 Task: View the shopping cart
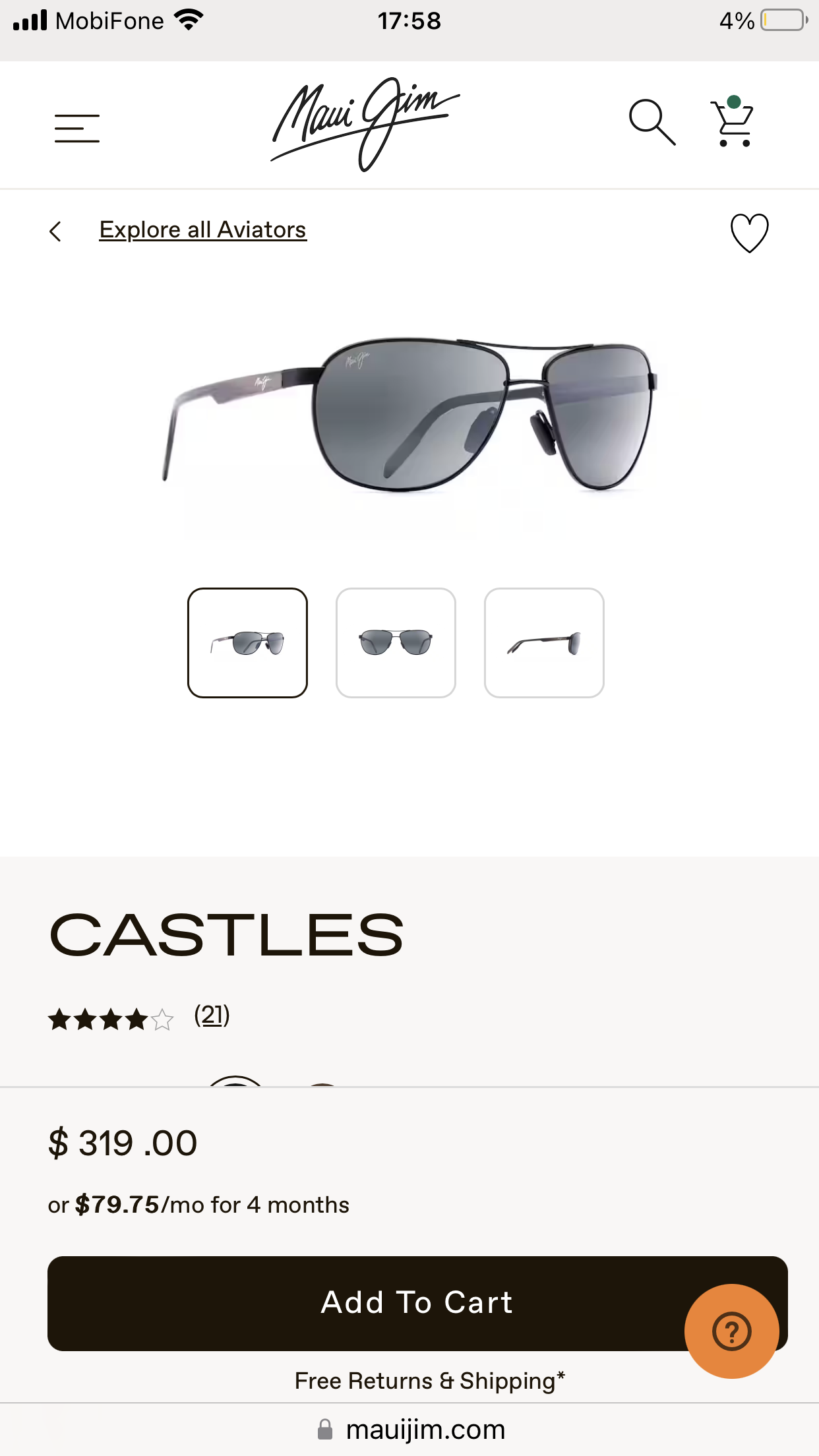(x=733, y=123)
